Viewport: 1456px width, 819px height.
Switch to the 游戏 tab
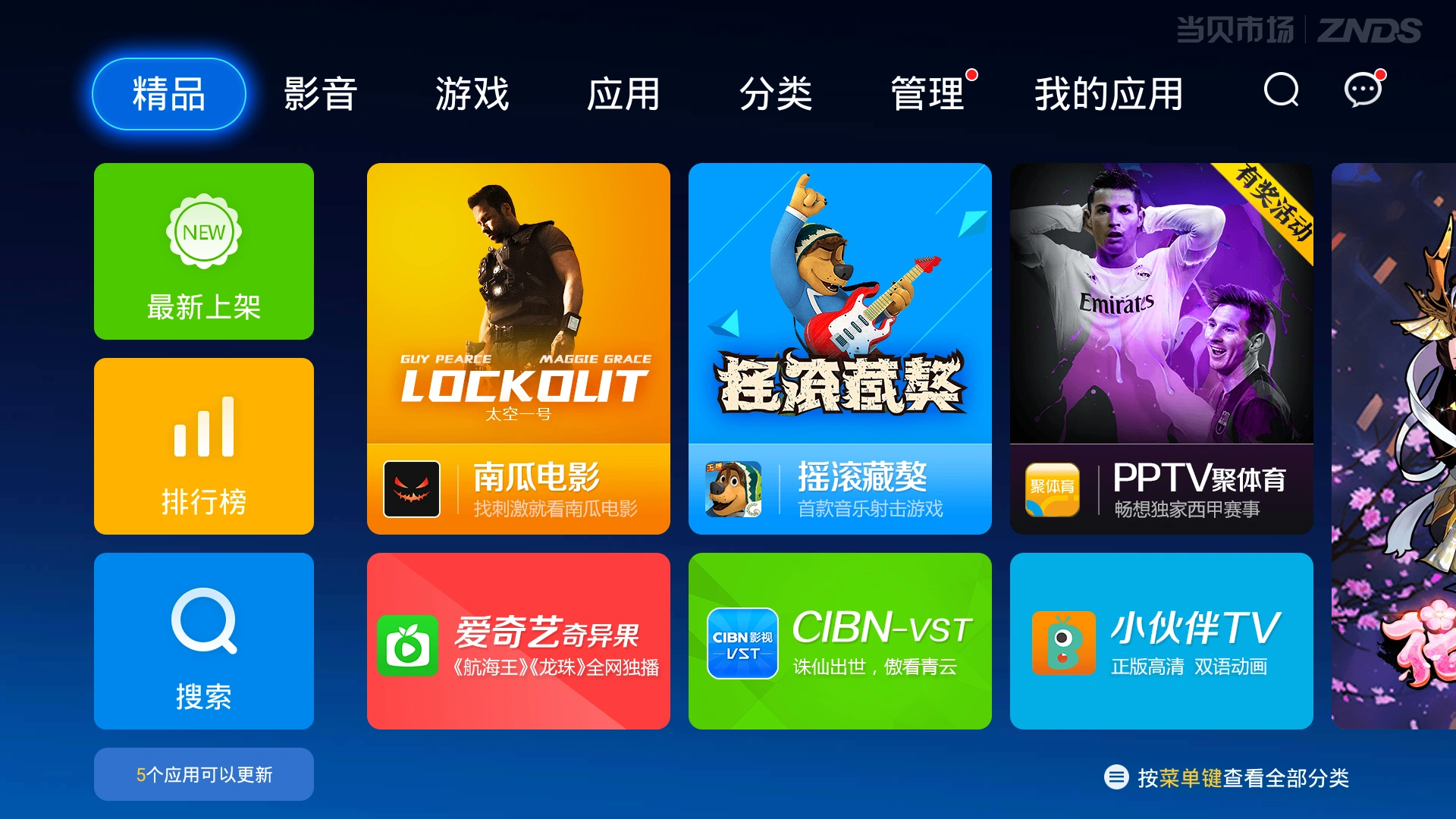pyautogui.click(x=472, y=94)
